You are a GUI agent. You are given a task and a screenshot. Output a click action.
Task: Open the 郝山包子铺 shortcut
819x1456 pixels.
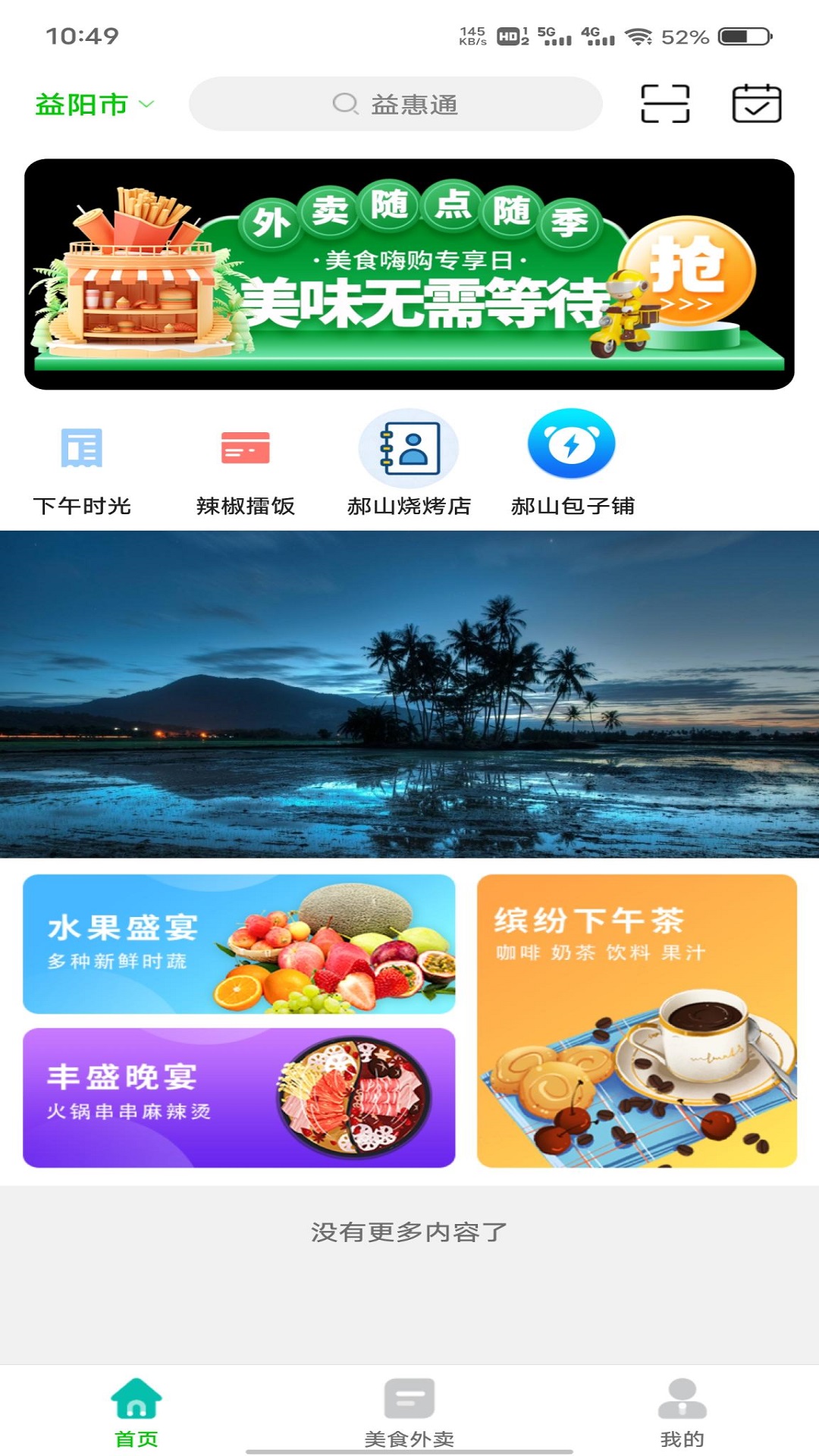click(x=572, y=464)
